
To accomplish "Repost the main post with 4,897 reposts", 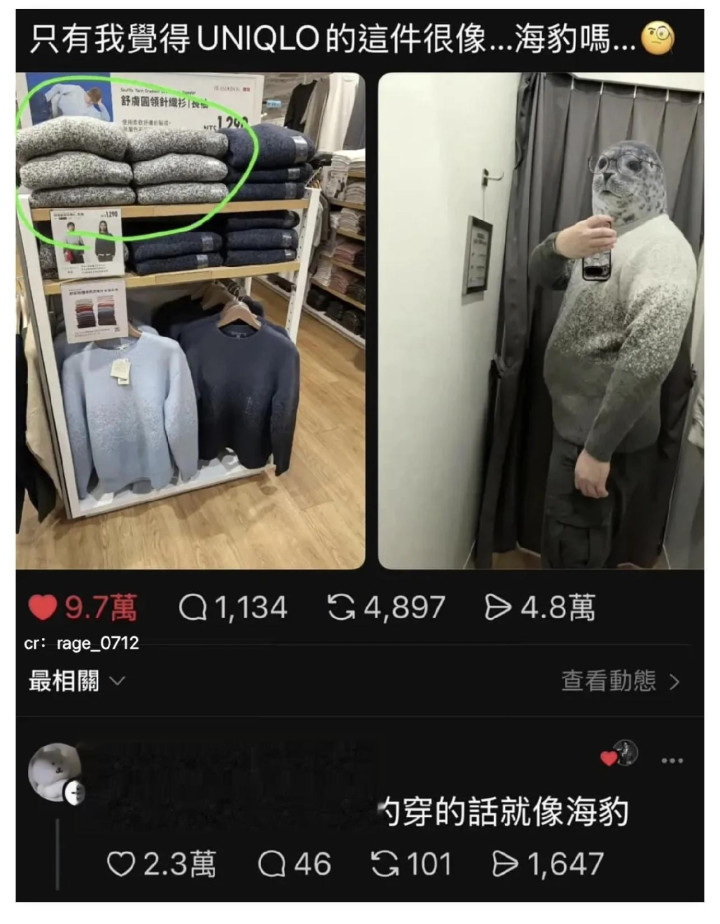I will [x=343, y=607].
